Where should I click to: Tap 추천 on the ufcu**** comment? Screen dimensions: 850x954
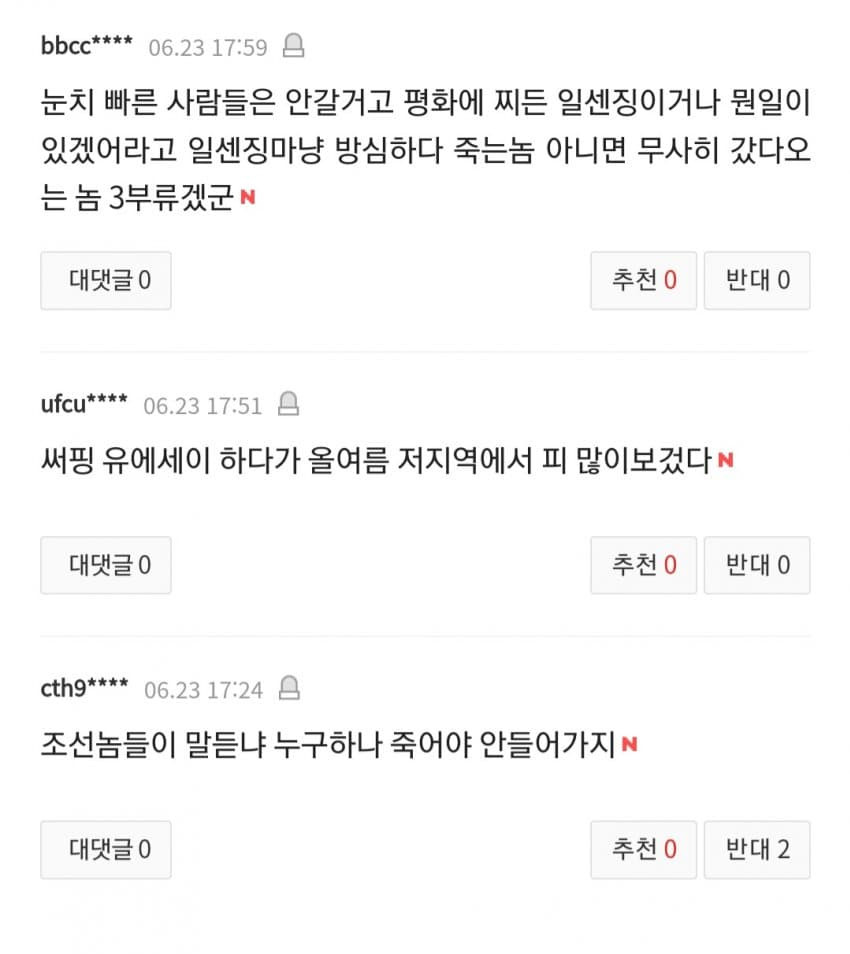[643, 565]
